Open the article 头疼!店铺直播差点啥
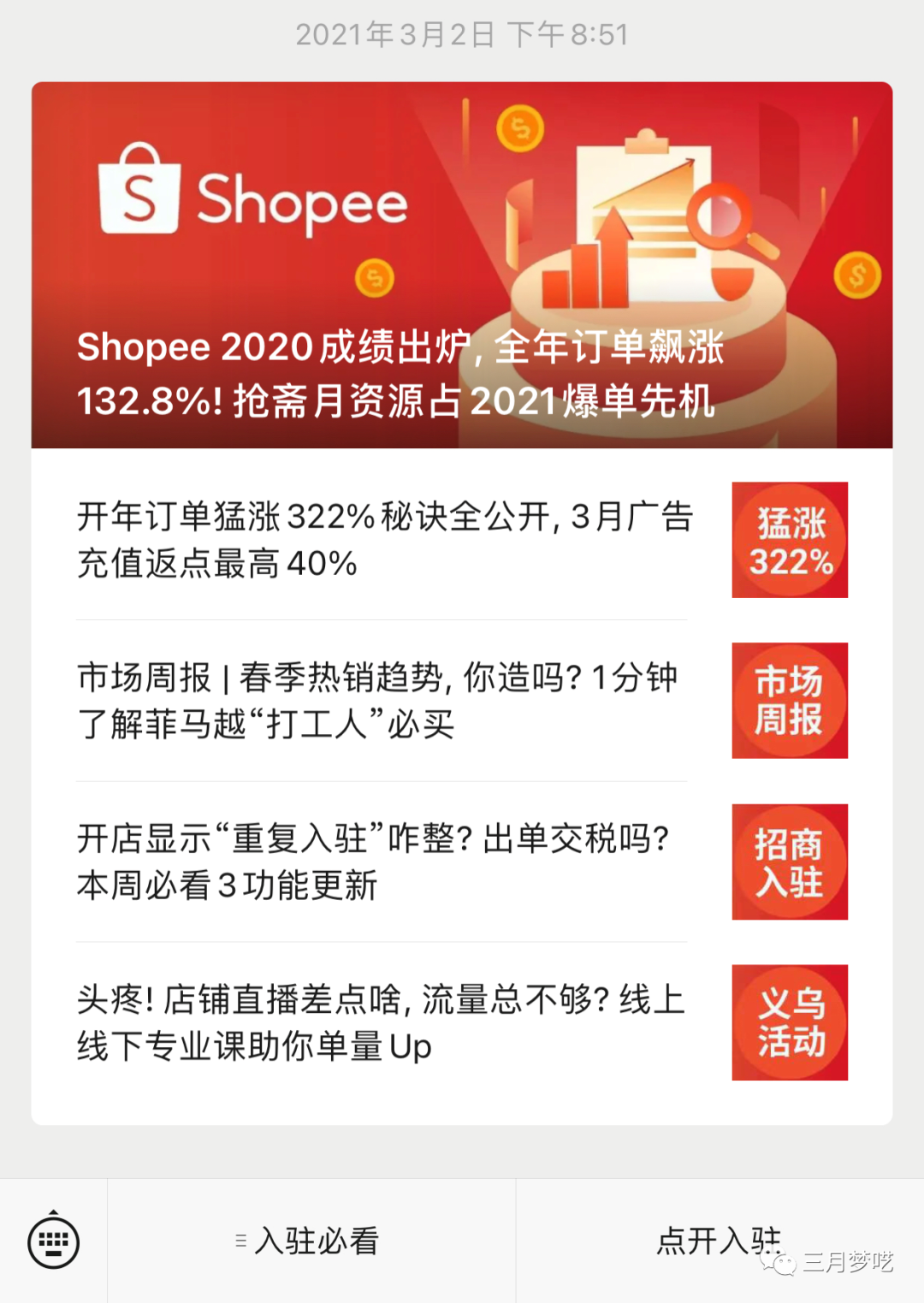Viewport: 924px width, 1303px height. [x=385, y=1022]
